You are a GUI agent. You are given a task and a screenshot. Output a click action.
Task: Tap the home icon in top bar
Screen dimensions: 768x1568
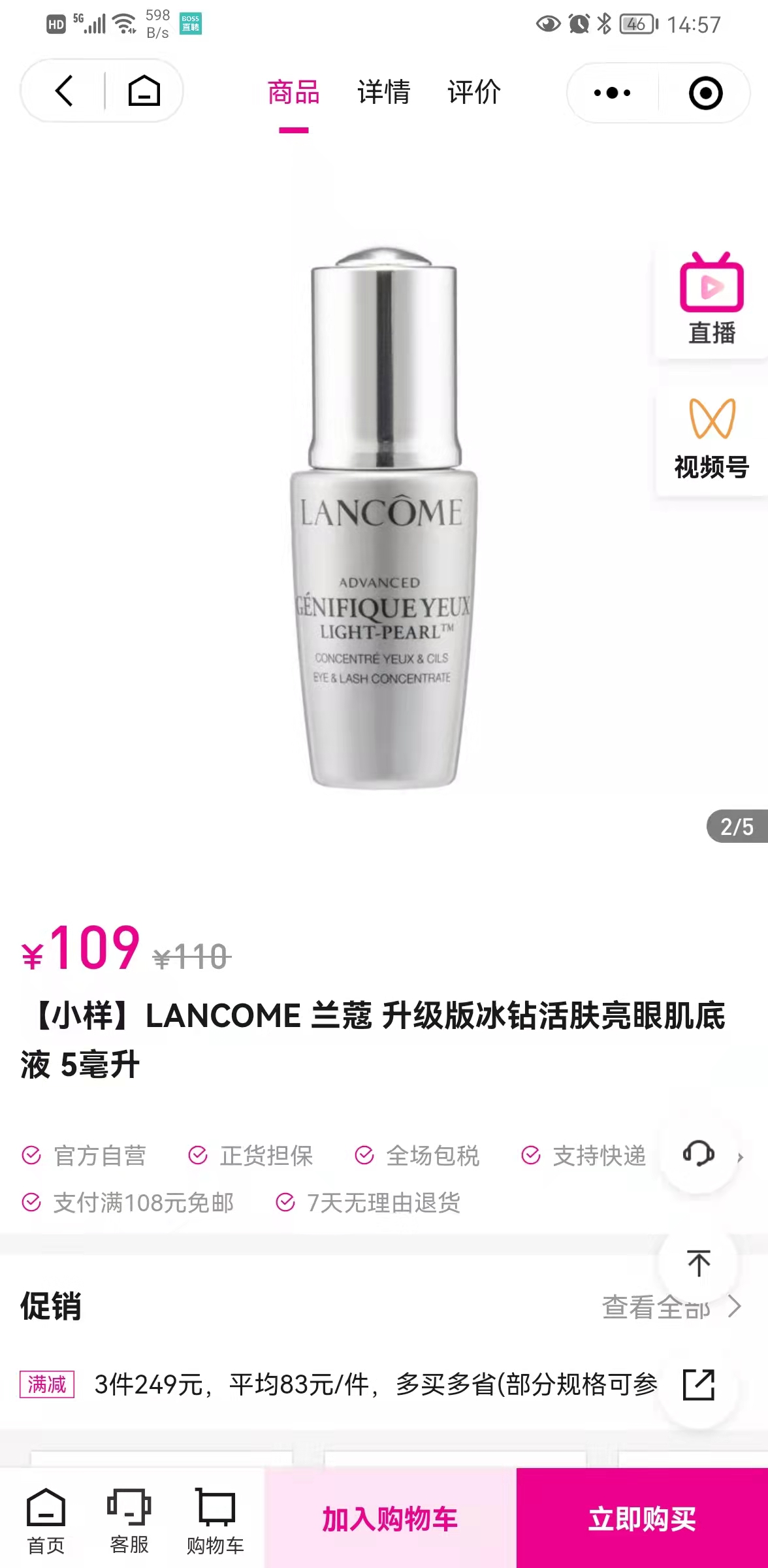click(144, 91)
